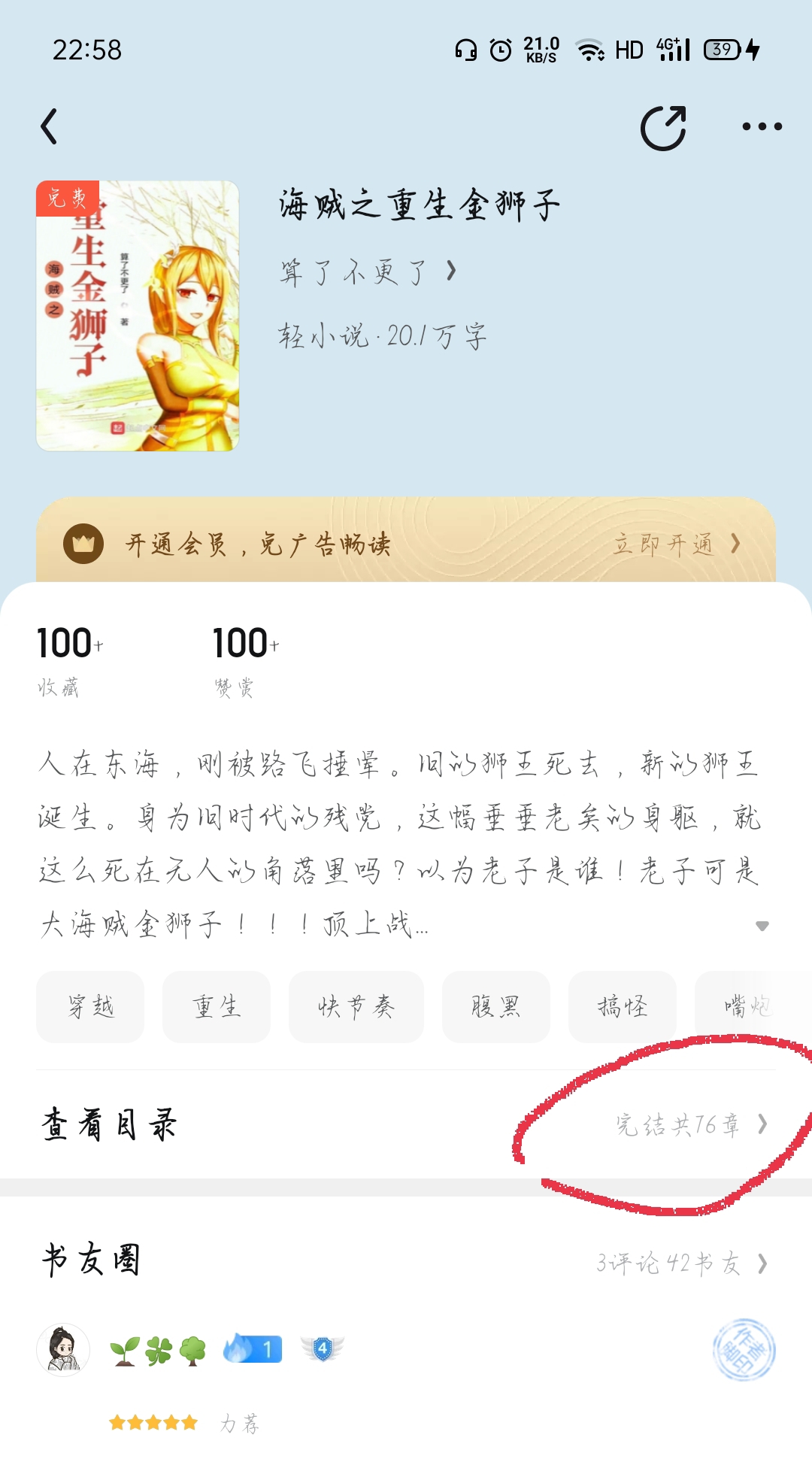Select the 嘴炮 tag chip

point(748,1006)
